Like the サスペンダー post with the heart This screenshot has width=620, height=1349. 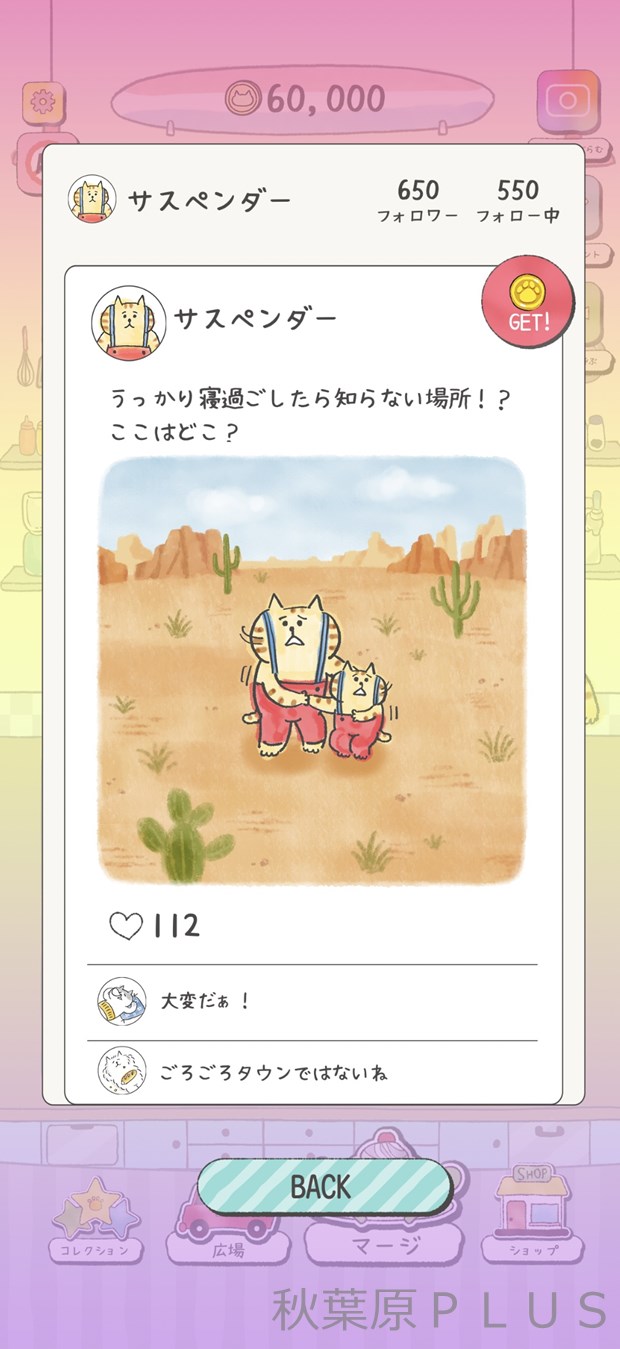126,926
